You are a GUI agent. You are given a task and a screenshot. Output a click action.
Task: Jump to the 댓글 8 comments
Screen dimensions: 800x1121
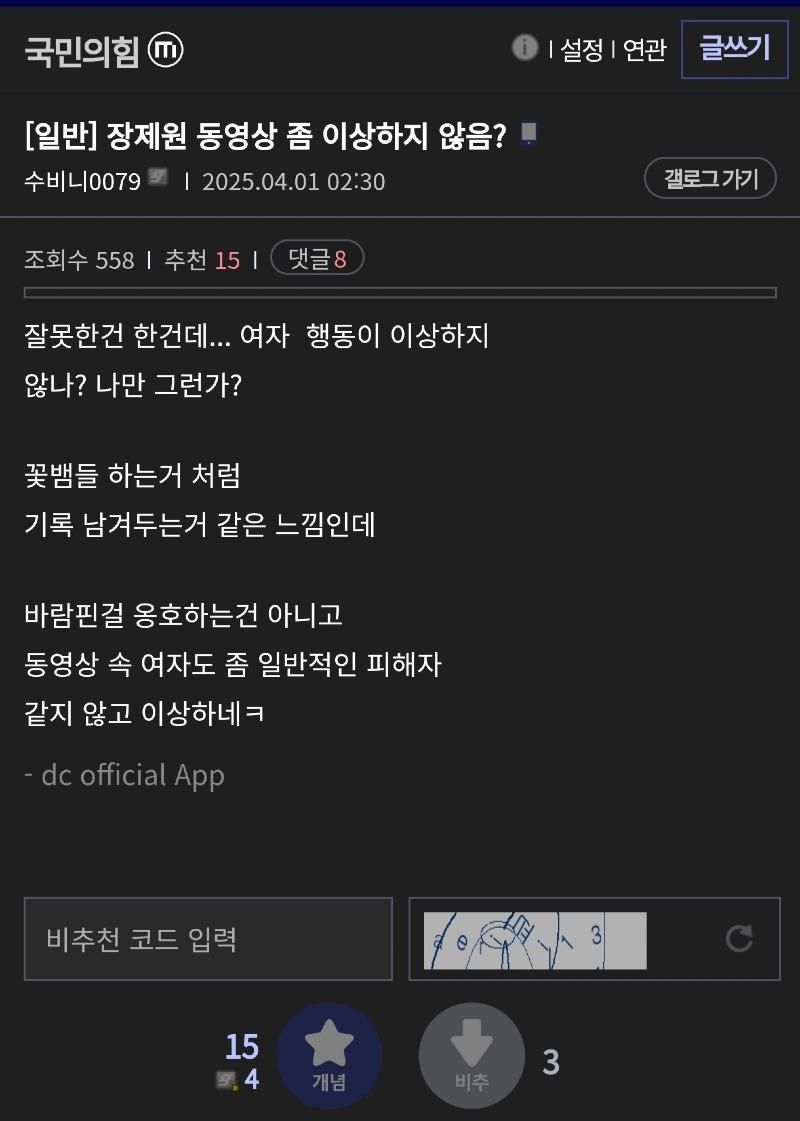pos(317,260)
